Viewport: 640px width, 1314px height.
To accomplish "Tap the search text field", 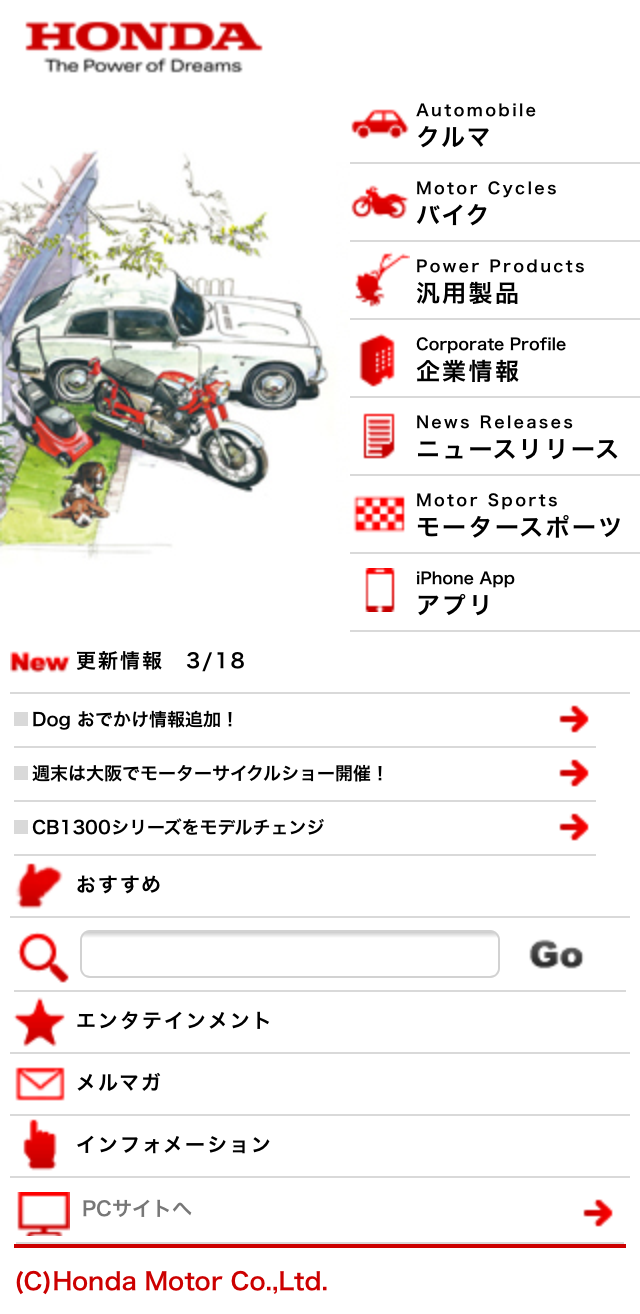I will tap(289, 954).
